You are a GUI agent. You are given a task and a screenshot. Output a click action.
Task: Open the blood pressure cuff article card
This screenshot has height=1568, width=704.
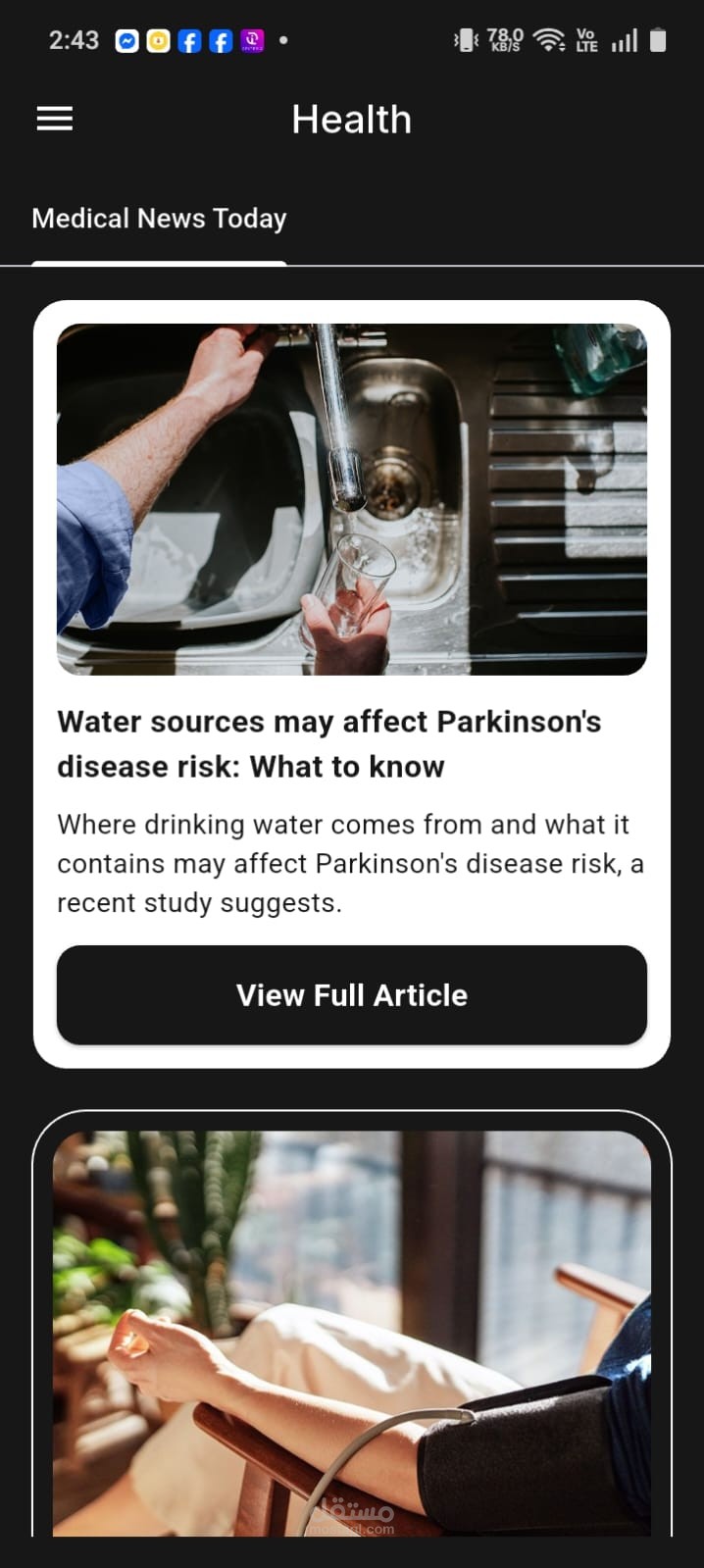pyautogui.click(x=352, y=1332)
